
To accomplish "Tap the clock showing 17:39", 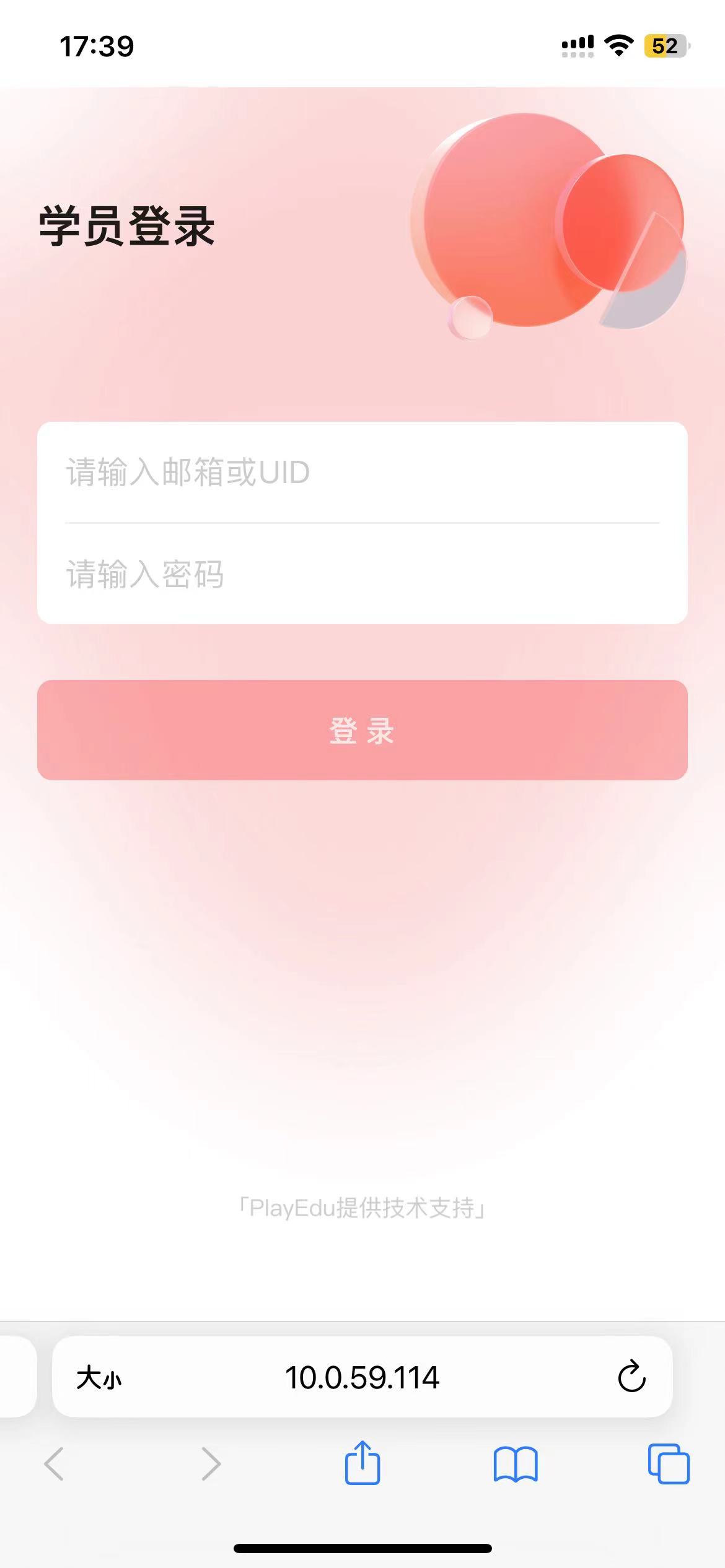I will click(96, 43).
